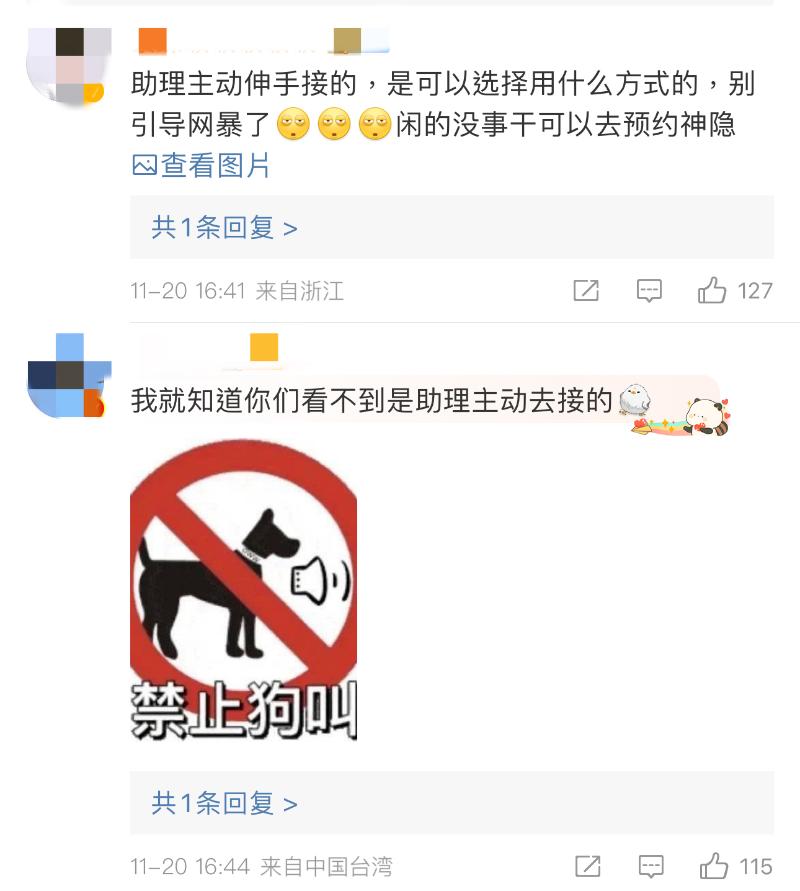This screenshot has height=891, width=800.
Task: Expand 共1条回复 under the Taiwan comment
Action: (224, 803)
